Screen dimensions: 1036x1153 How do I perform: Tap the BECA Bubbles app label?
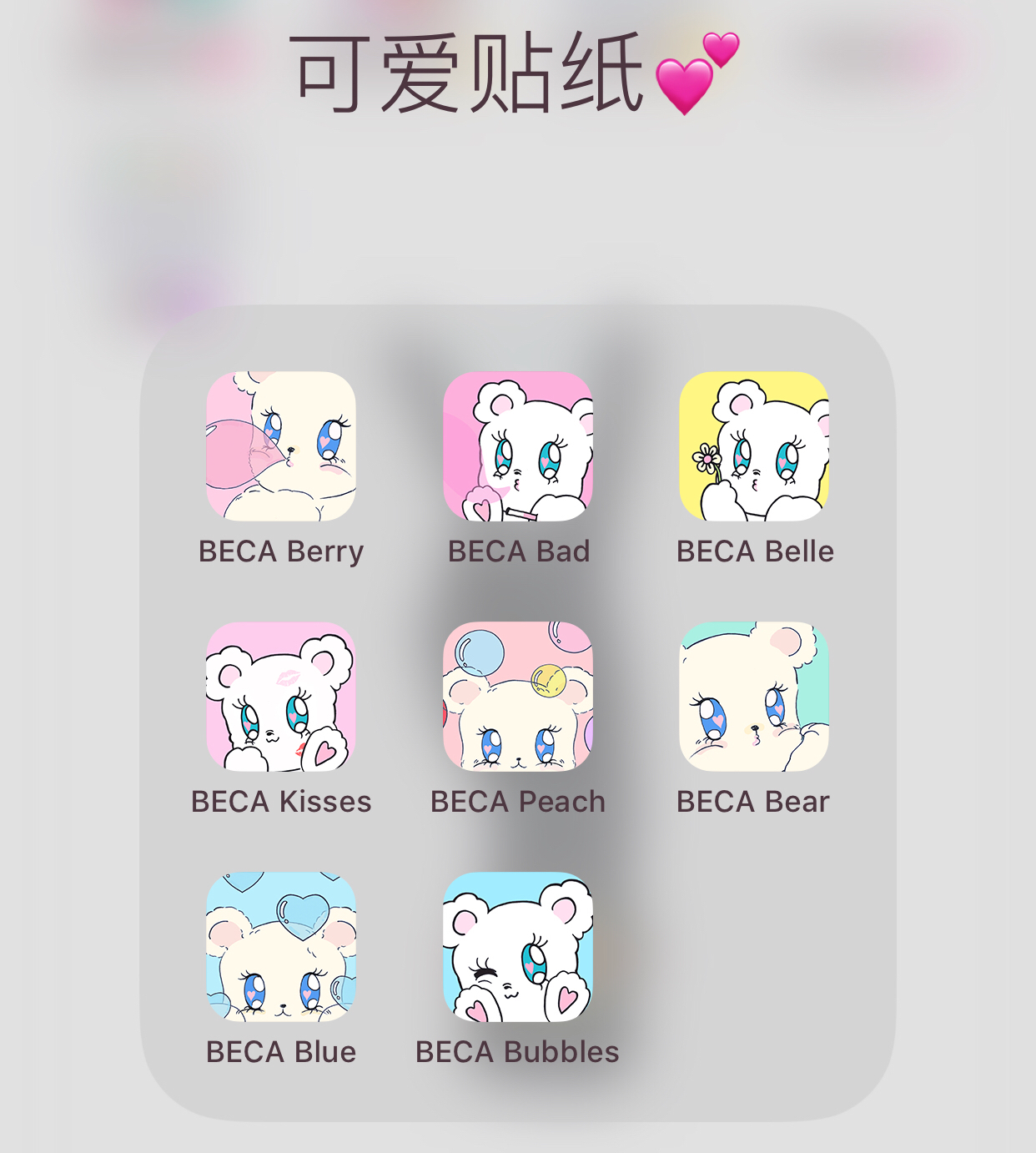pyautogui.click(x=517, y=1052)
